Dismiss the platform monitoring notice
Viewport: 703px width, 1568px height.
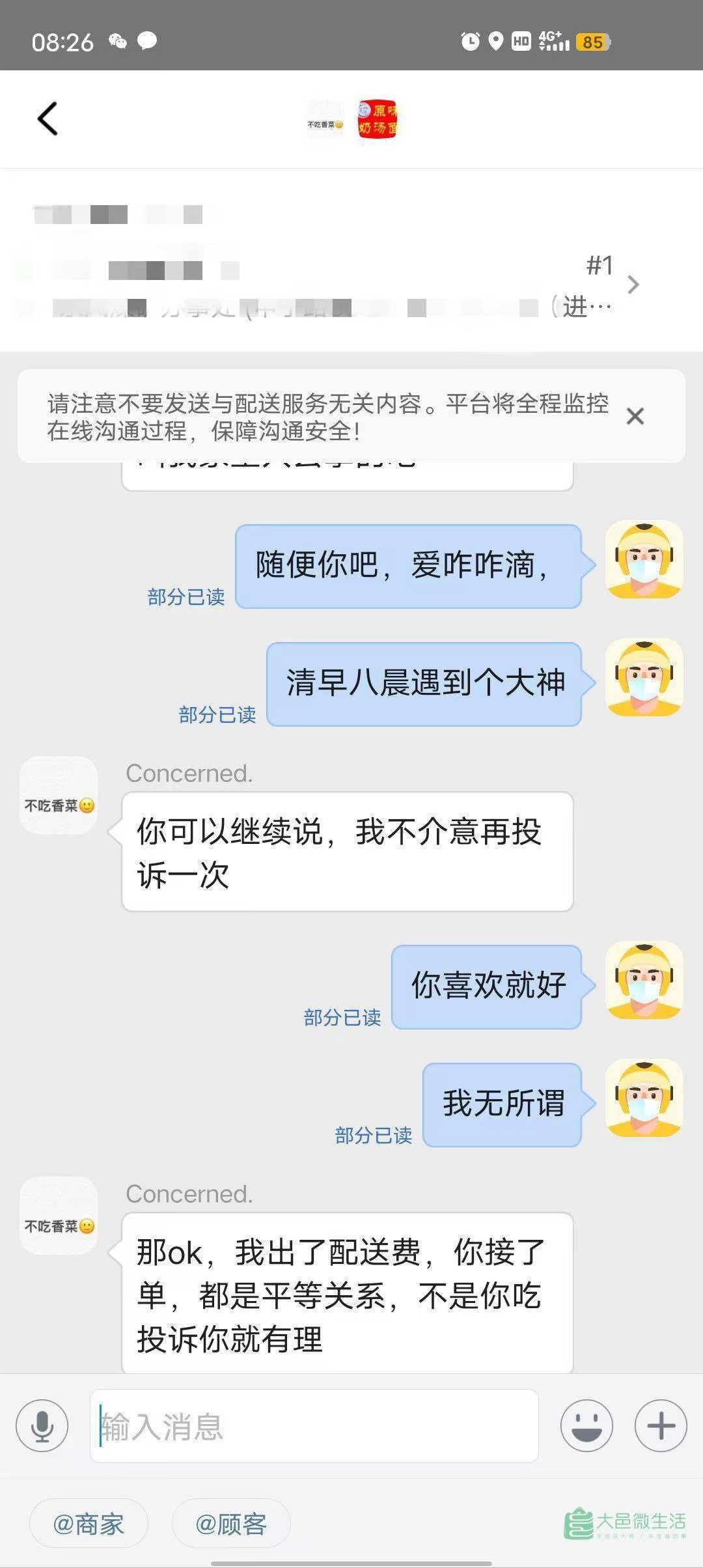click(635, 416)
